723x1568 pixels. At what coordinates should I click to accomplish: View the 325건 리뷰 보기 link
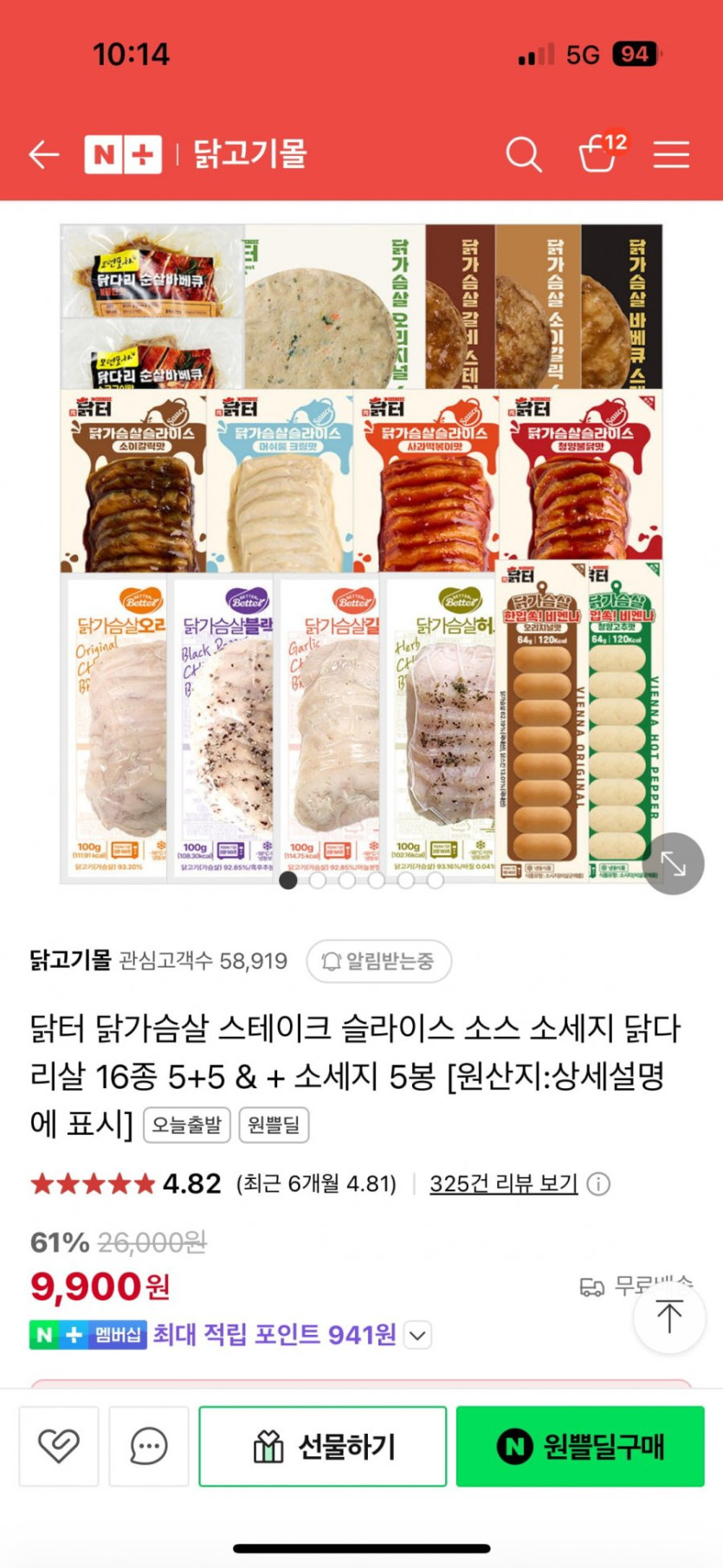pos(503,1183)
